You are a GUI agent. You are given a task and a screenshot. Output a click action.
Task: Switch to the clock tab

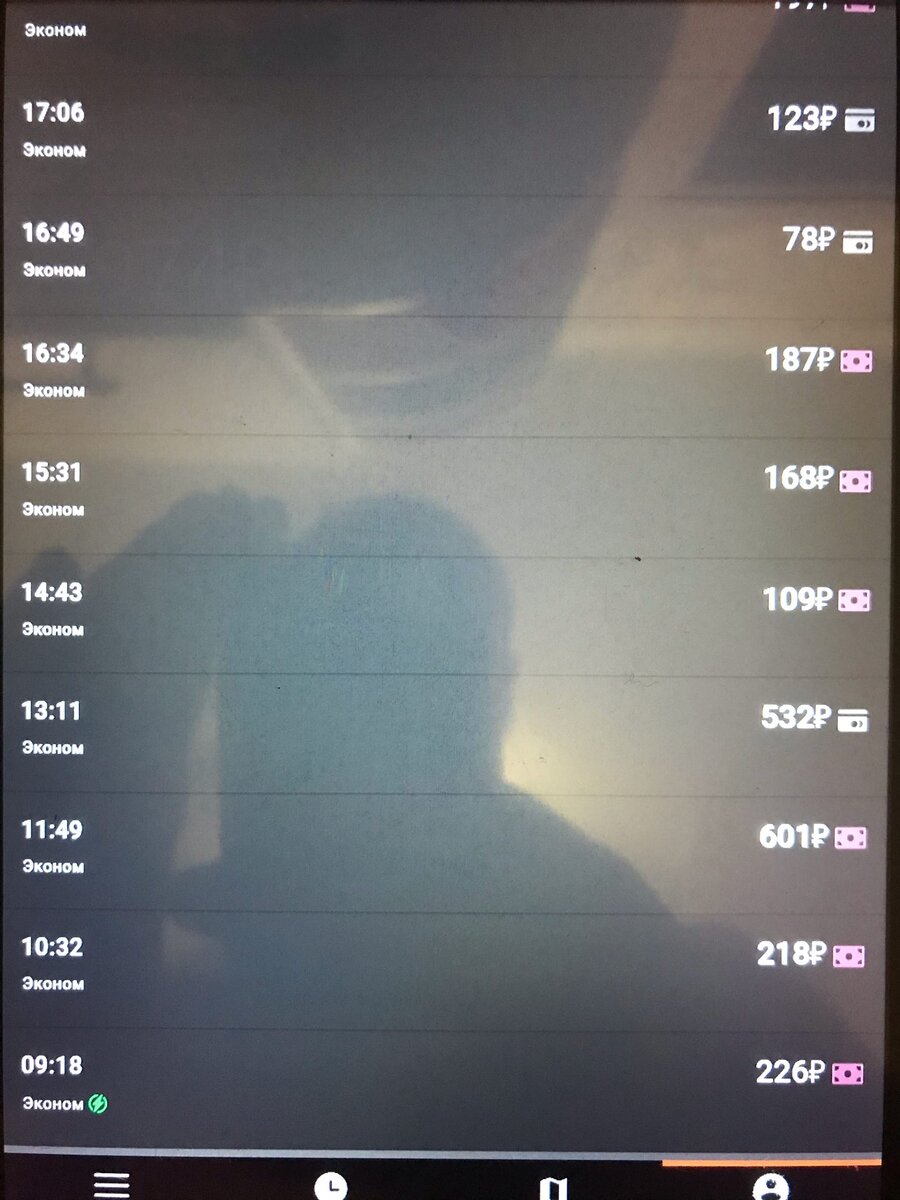click(331, 1186)
